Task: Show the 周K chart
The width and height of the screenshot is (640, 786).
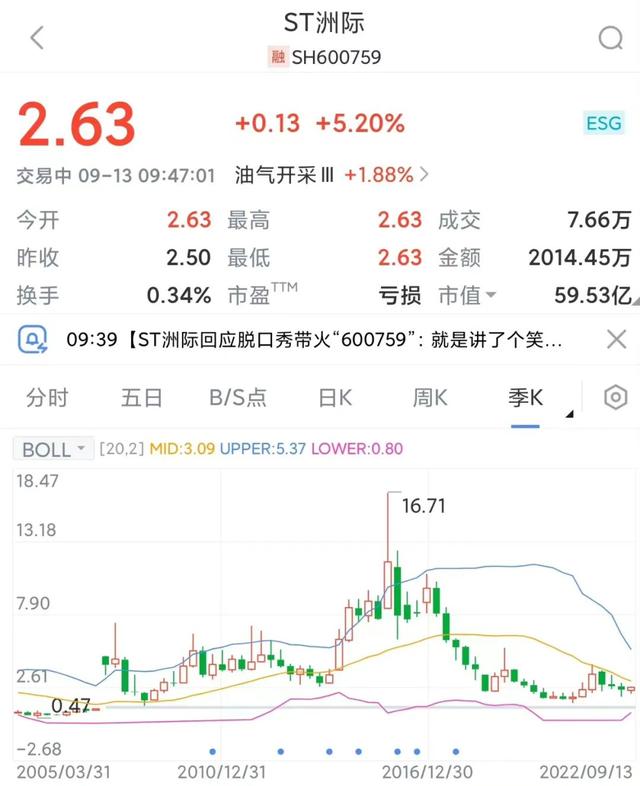Action: 430,398
